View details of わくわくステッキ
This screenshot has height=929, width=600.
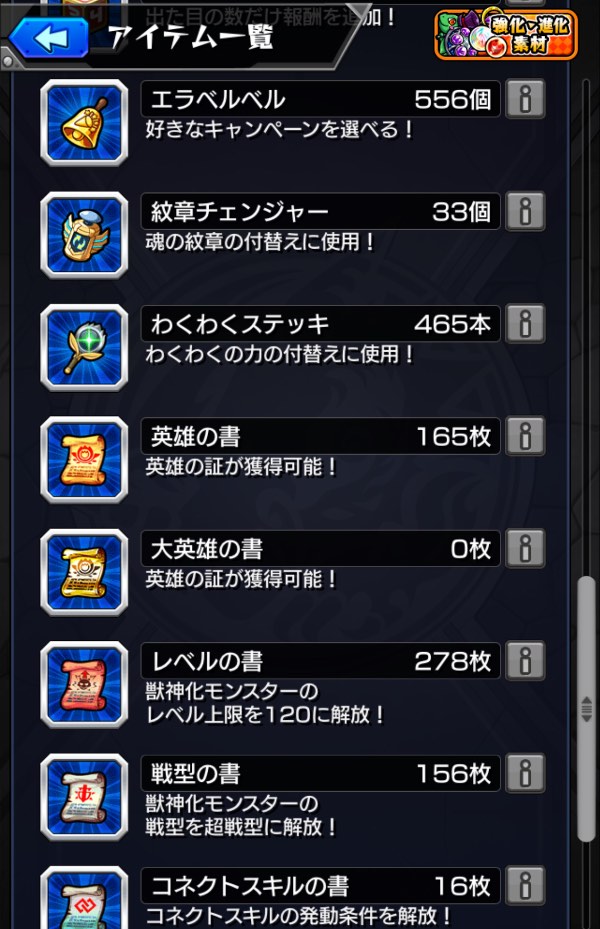525,324
